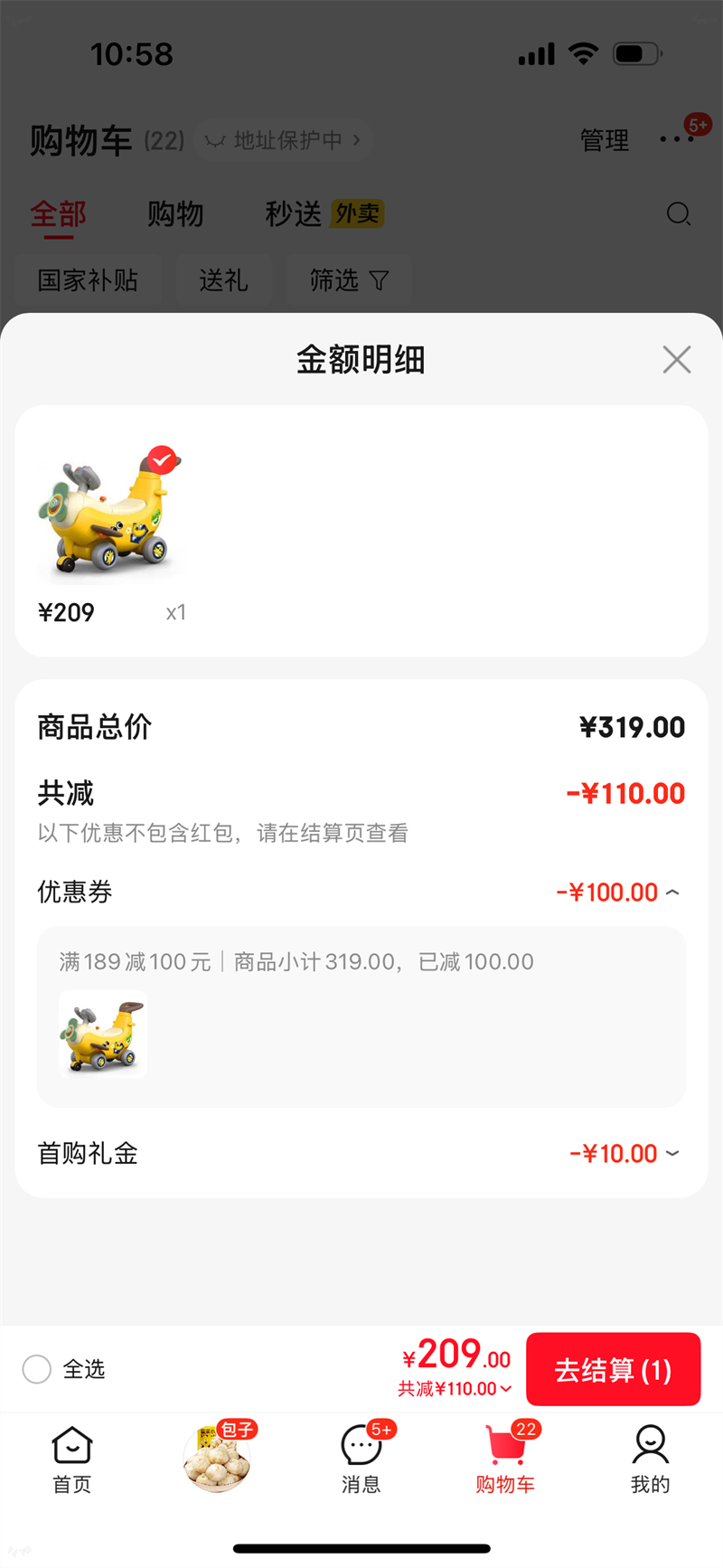This screenshot has width=723, height=1568.
Task: Expand the 首购礼金 discount details
Action: pyautogui.click(x=671, y=1153)
